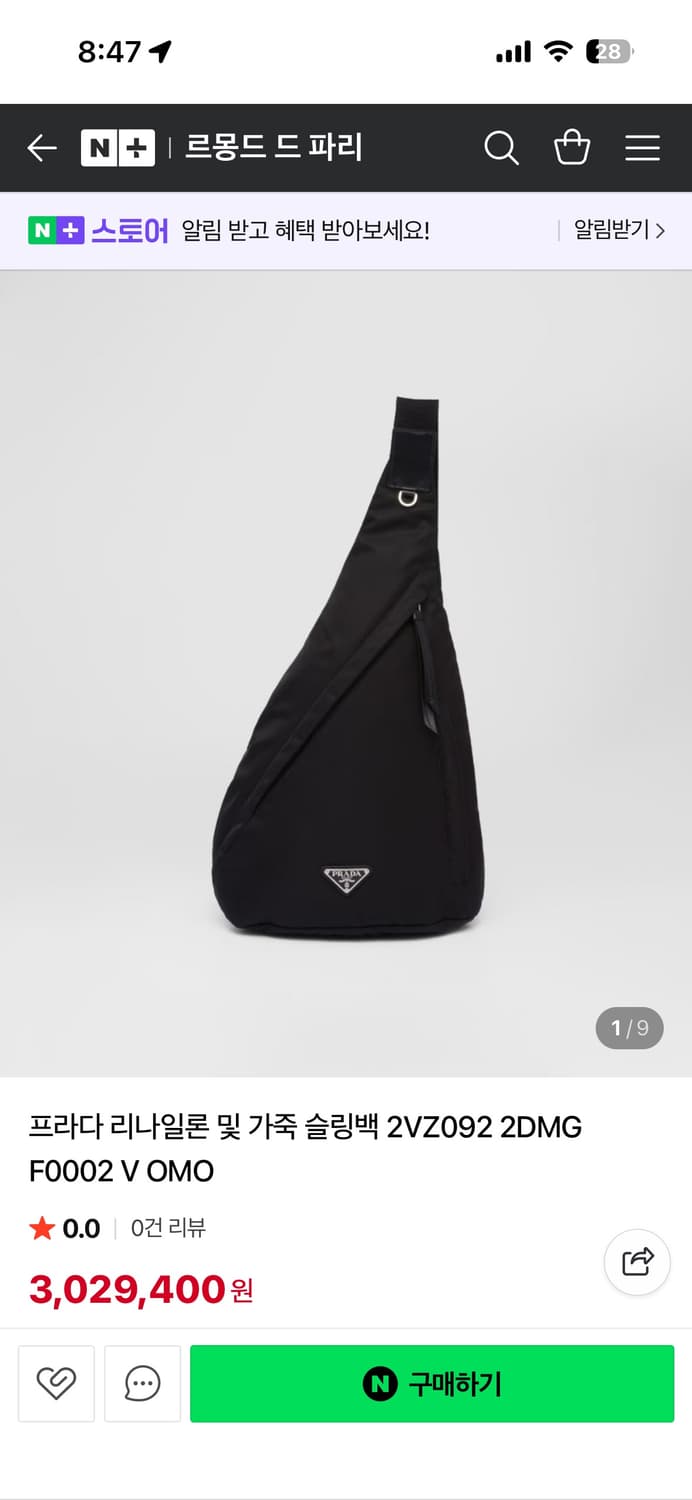Open the talk inquiry chat button
The image size is (692, 1500).
(142, 1383)
